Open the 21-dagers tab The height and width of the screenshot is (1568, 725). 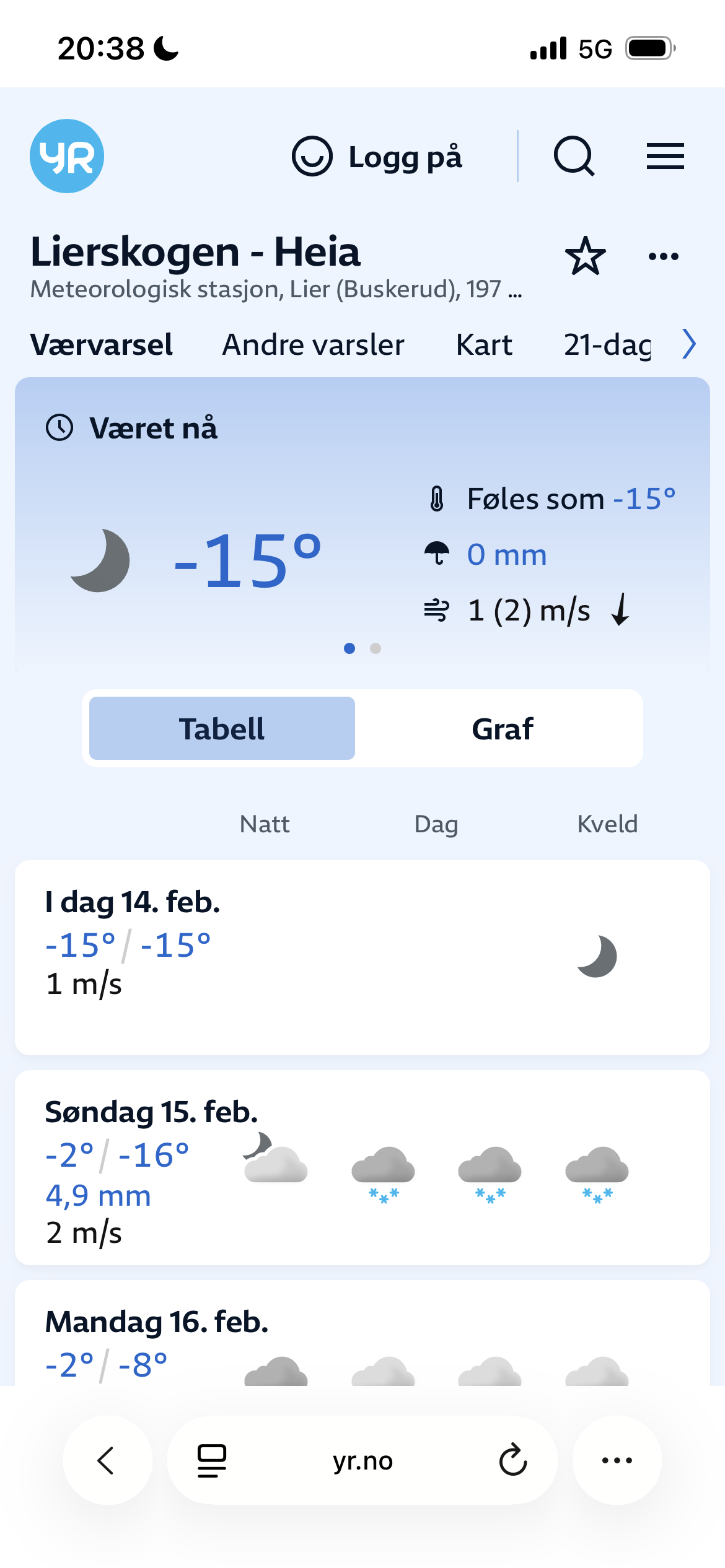(607, 344)
